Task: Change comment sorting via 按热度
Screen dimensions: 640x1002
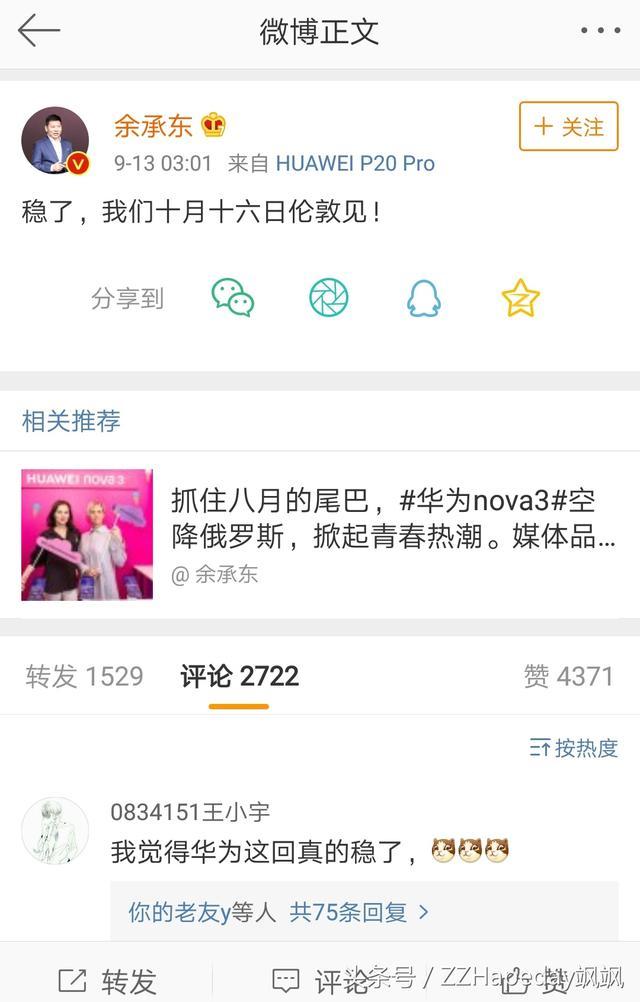Action: (x=574, y=747)
